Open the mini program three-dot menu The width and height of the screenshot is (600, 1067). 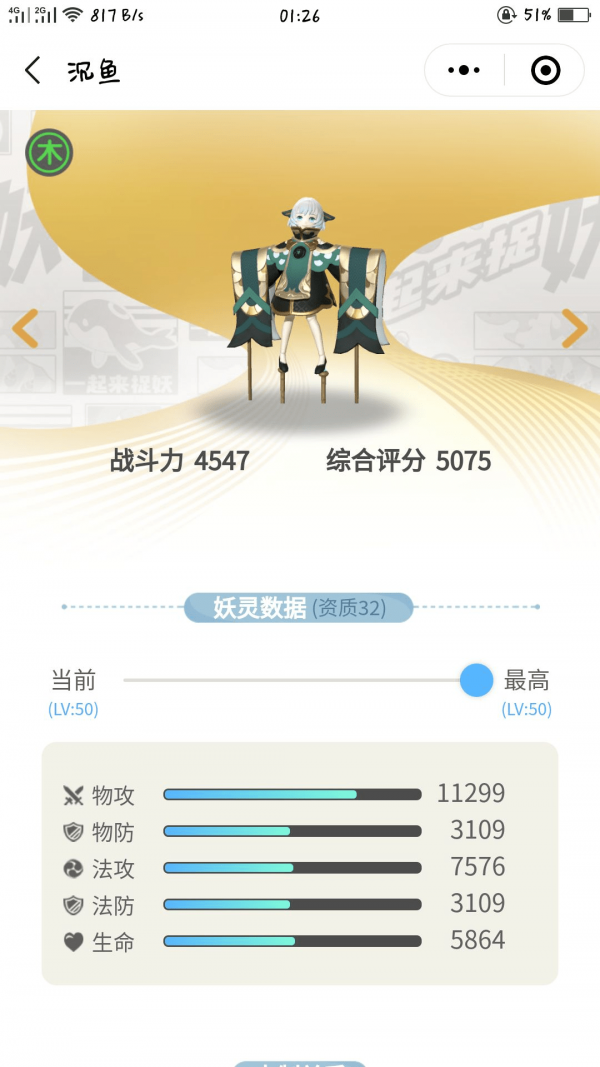tap(464, 71)
